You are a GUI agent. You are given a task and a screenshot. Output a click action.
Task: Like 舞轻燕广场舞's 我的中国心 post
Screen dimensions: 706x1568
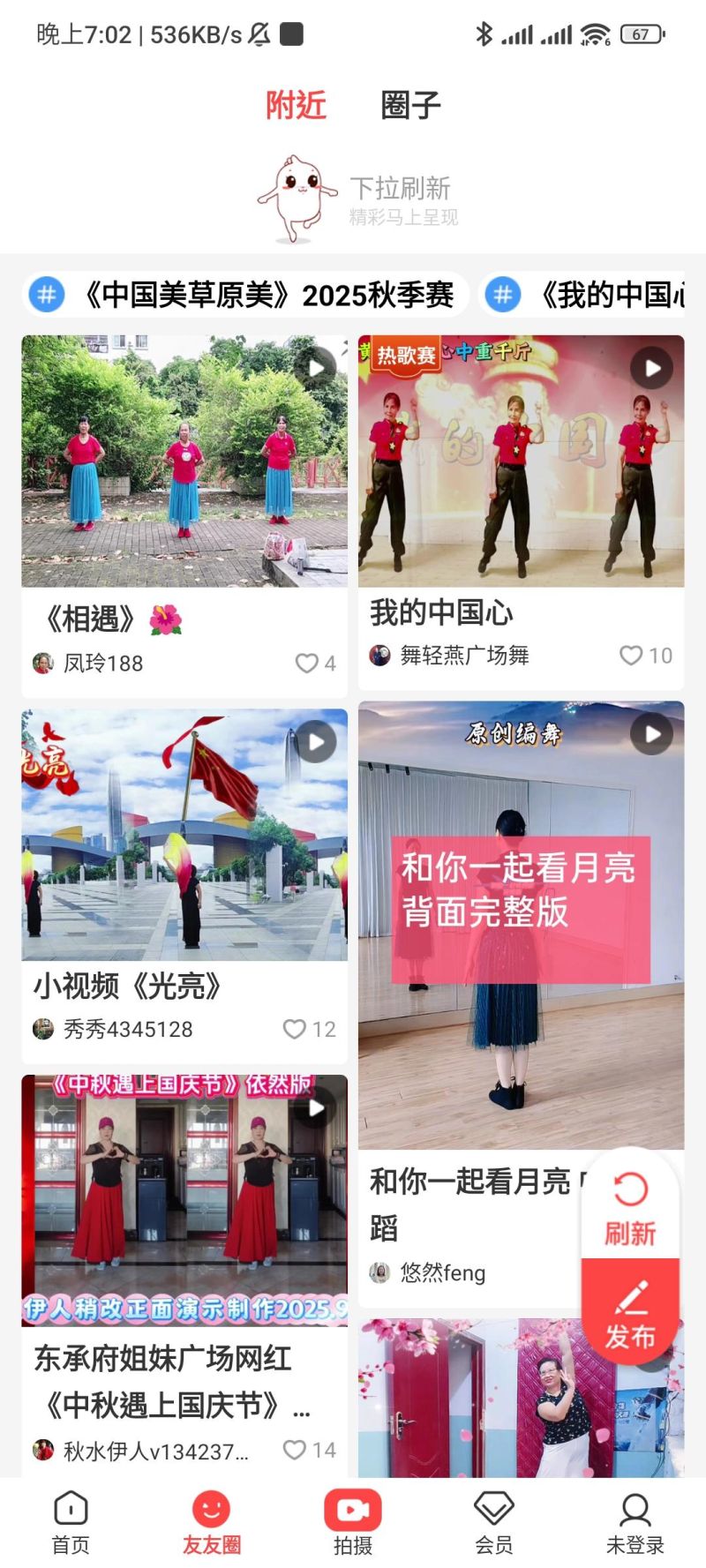tap(645, 656)
